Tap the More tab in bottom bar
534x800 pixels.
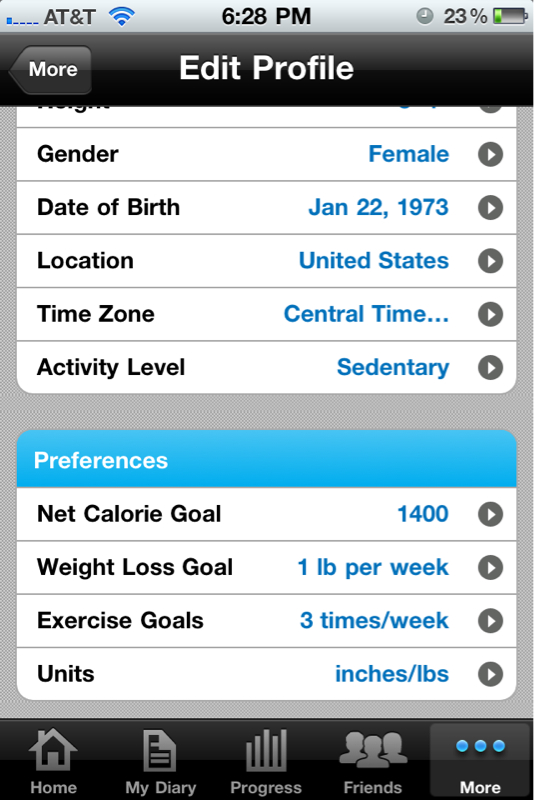480,761
